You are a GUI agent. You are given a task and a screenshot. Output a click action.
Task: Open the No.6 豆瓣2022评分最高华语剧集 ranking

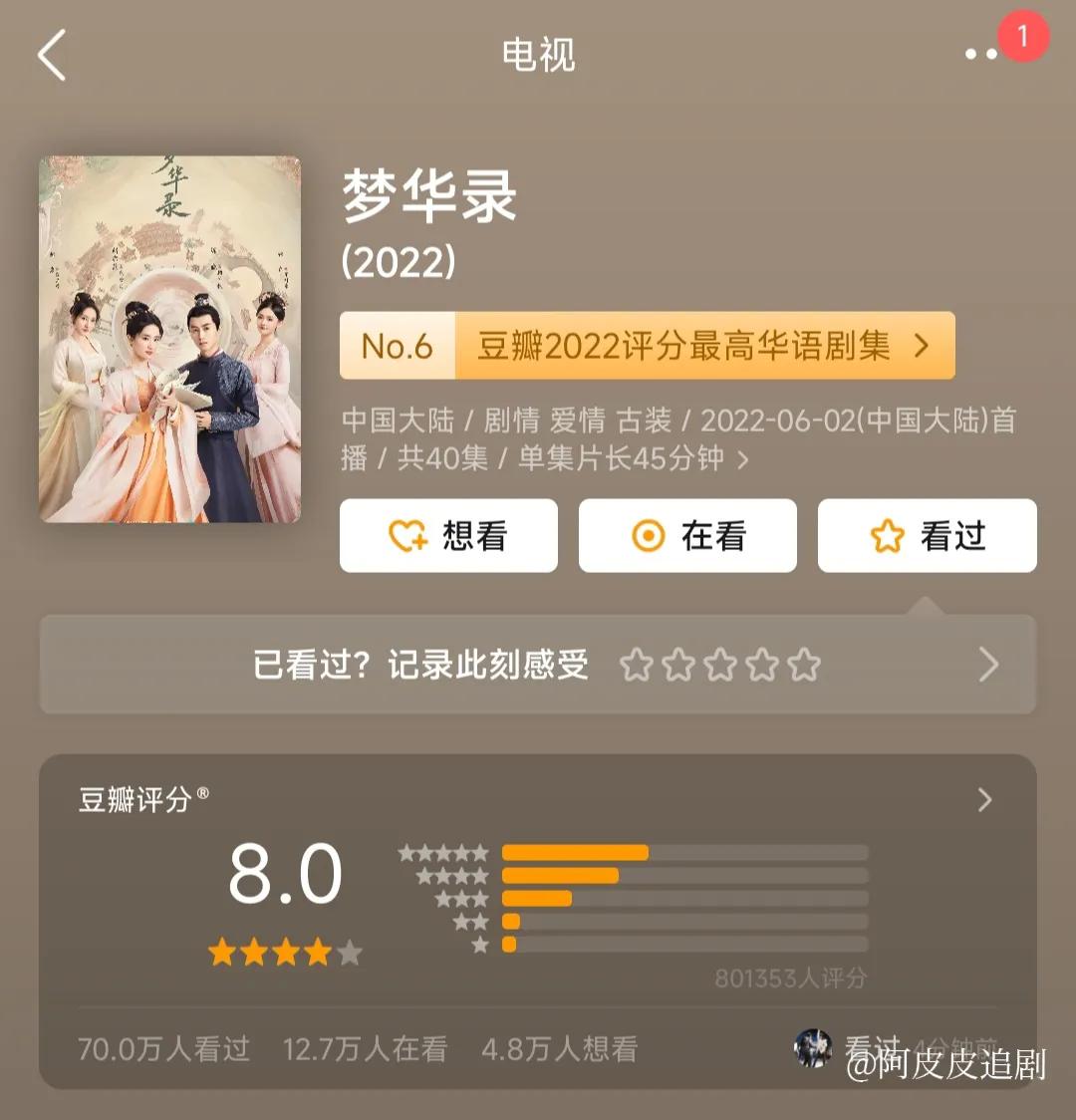click(647, 346)
